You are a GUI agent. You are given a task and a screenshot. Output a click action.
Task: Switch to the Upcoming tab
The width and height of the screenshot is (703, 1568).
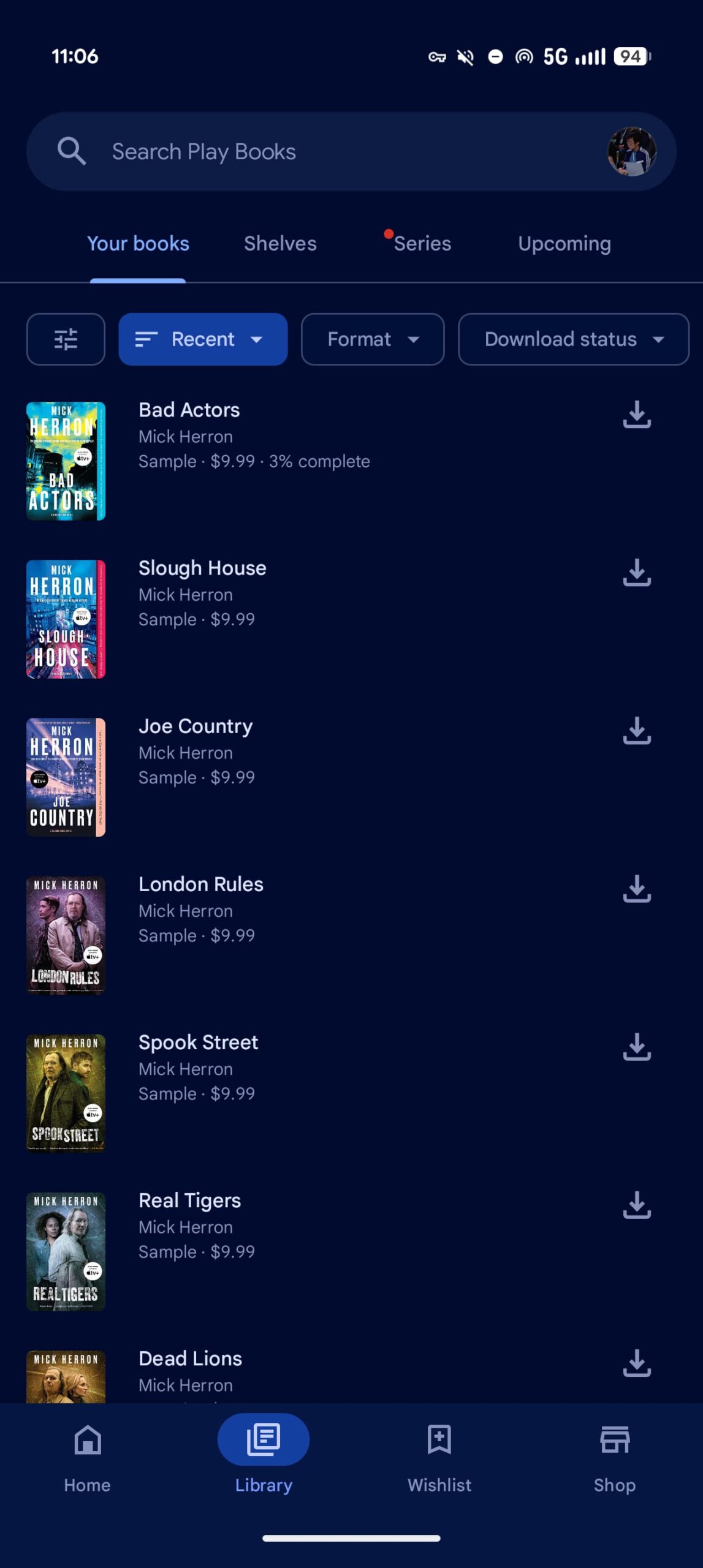(x=564, y=244)
